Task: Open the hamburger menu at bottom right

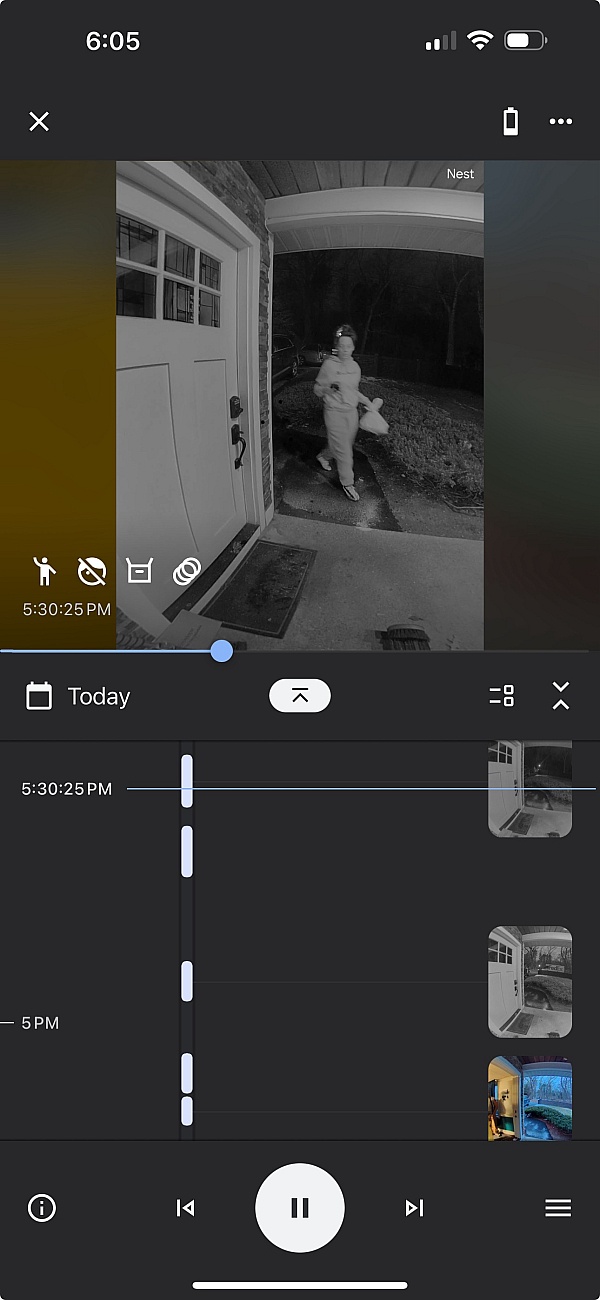Action: point(558,1208)
